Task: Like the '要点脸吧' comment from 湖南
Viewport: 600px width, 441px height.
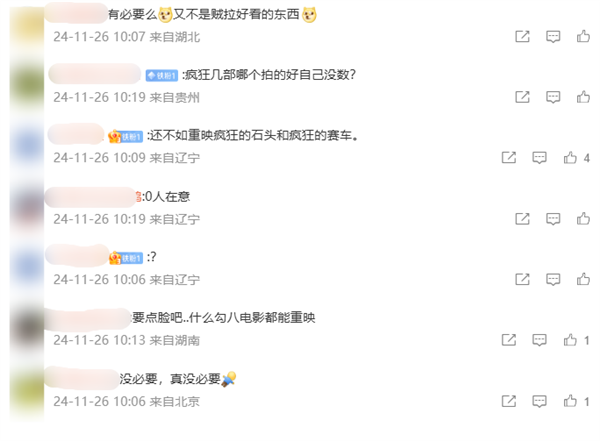Action: (x=570, y=341)
